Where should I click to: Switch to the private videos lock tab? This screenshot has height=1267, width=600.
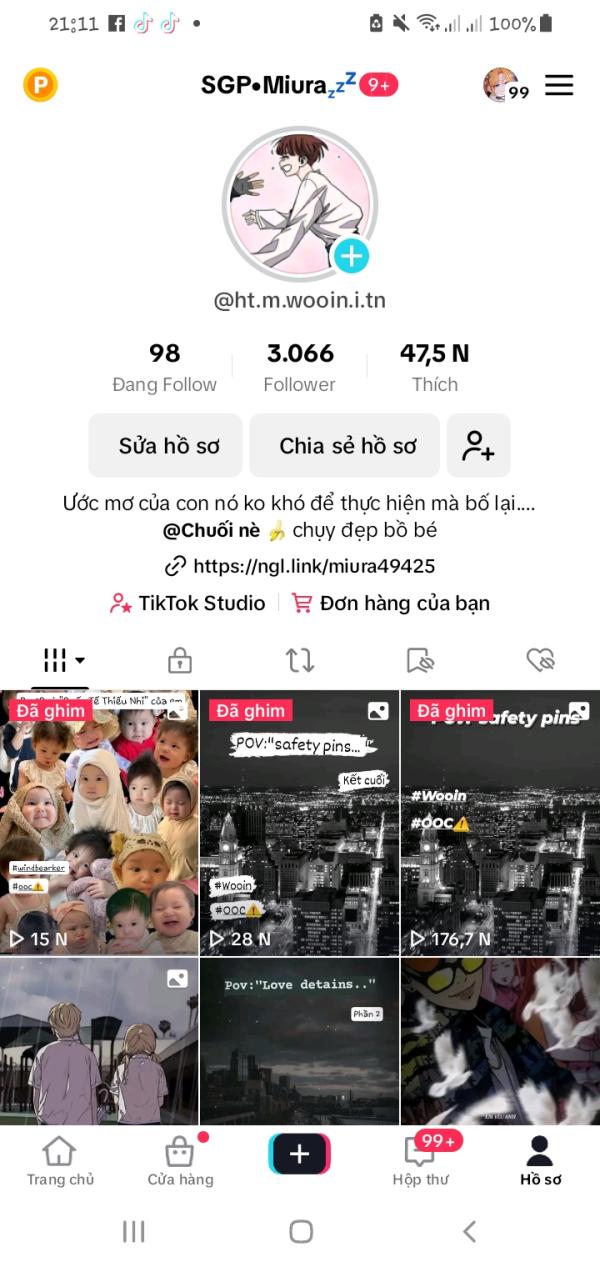point(180,660)
